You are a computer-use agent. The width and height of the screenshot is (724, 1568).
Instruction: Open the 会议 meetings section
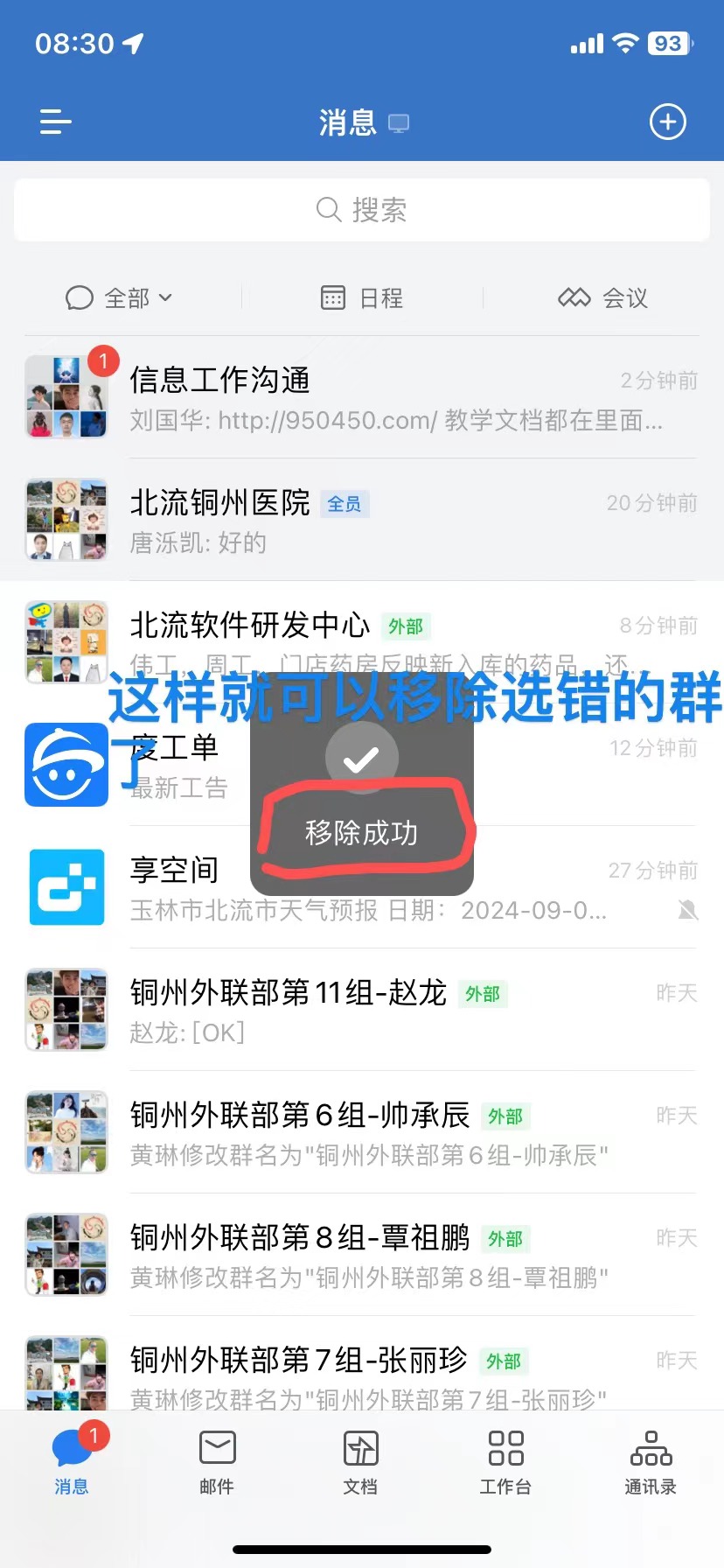click(603, 298)
